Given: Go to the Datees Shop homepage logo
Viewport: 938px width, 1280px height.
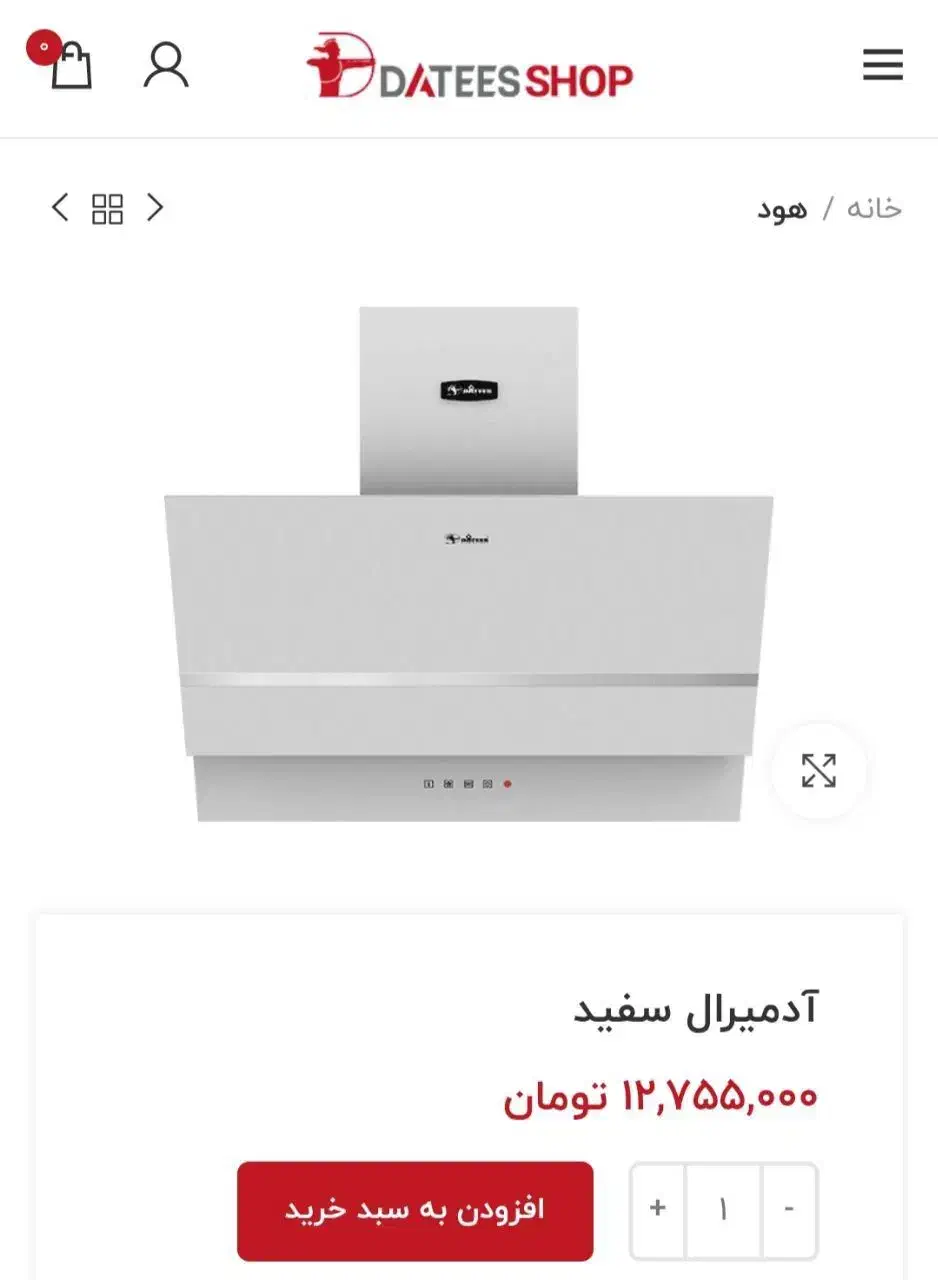Looking at the screenshot, I should (469, 68).
